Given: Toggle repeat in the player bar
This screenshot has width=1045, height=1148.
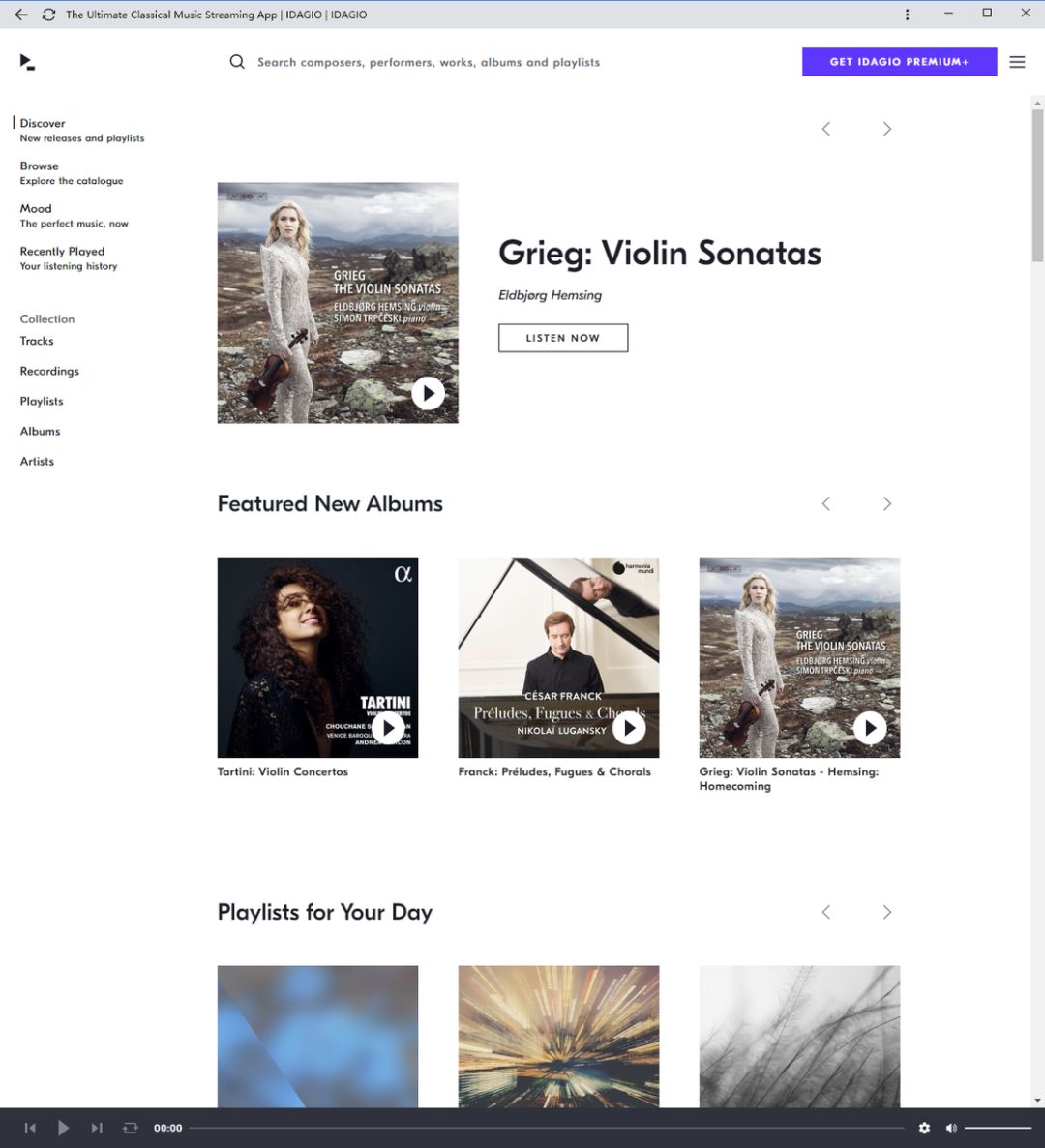Looking at the screenshot, I should pos(131,1128).
